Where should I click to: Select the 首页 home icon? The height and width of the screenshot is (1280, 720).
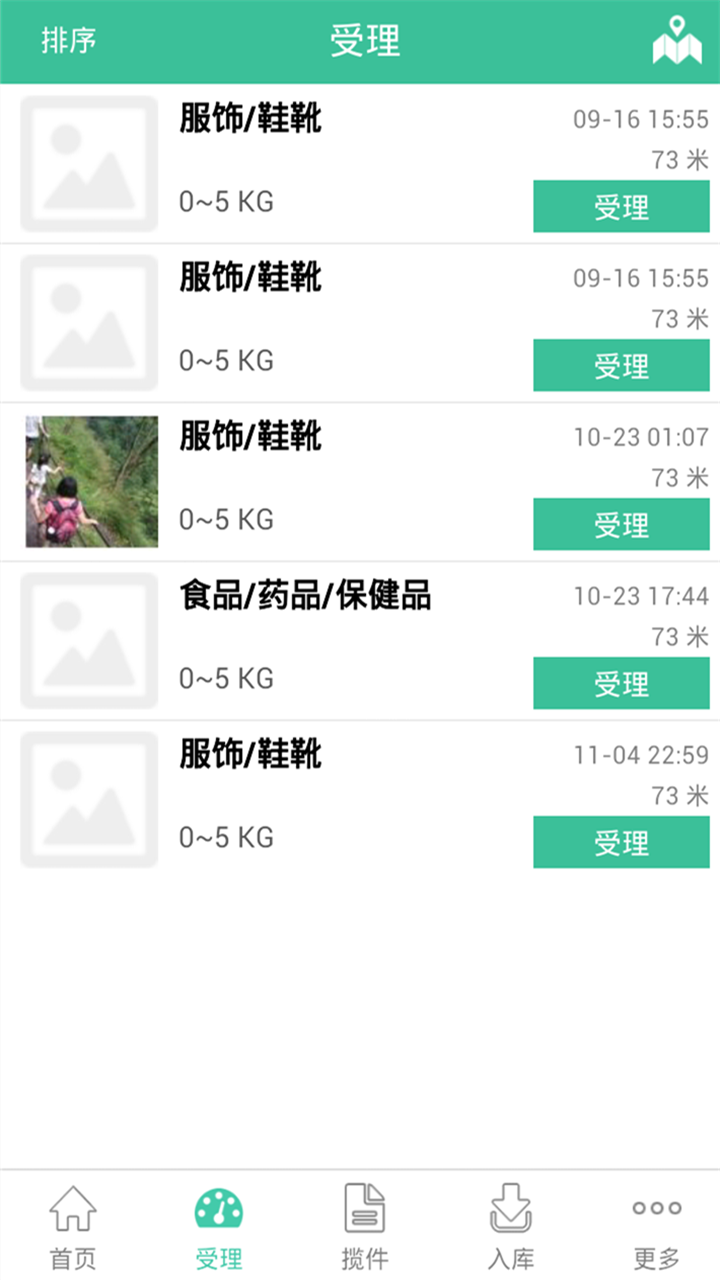pos(71,1215)
